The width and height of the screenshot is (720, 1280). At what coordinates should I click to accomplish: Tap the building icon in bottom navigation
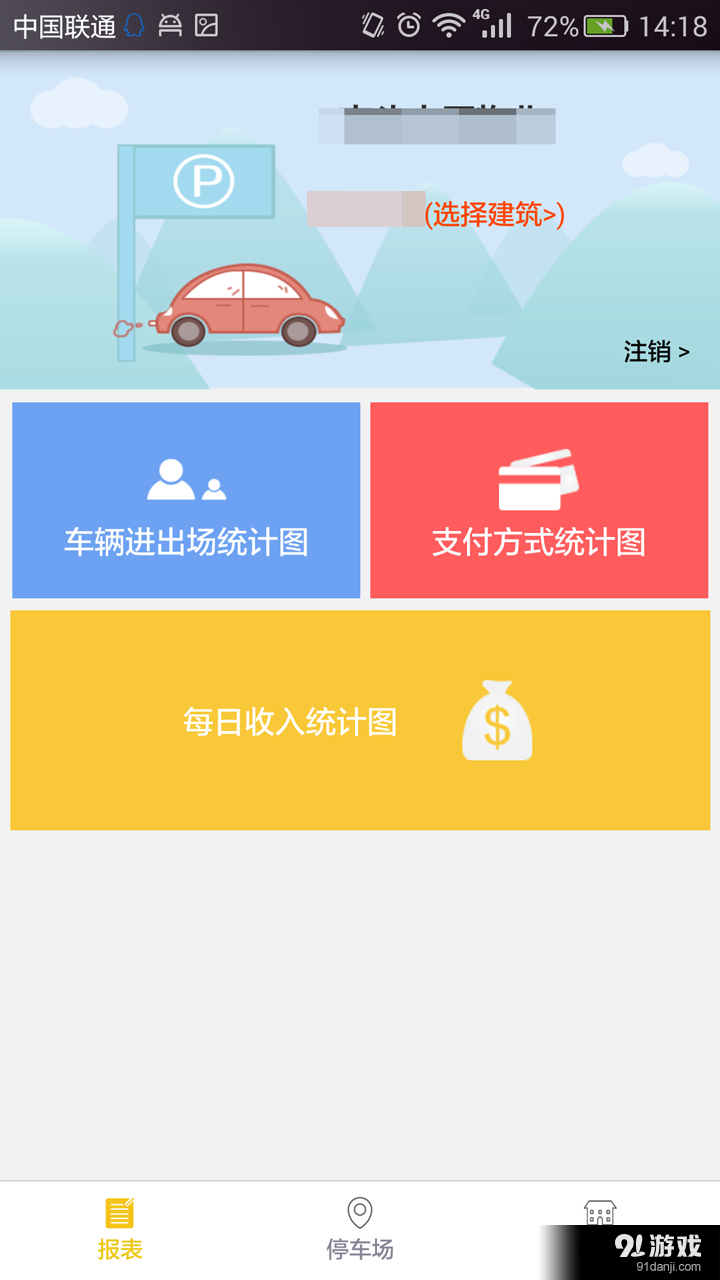pyautogui.click(x=600, y=1213)
